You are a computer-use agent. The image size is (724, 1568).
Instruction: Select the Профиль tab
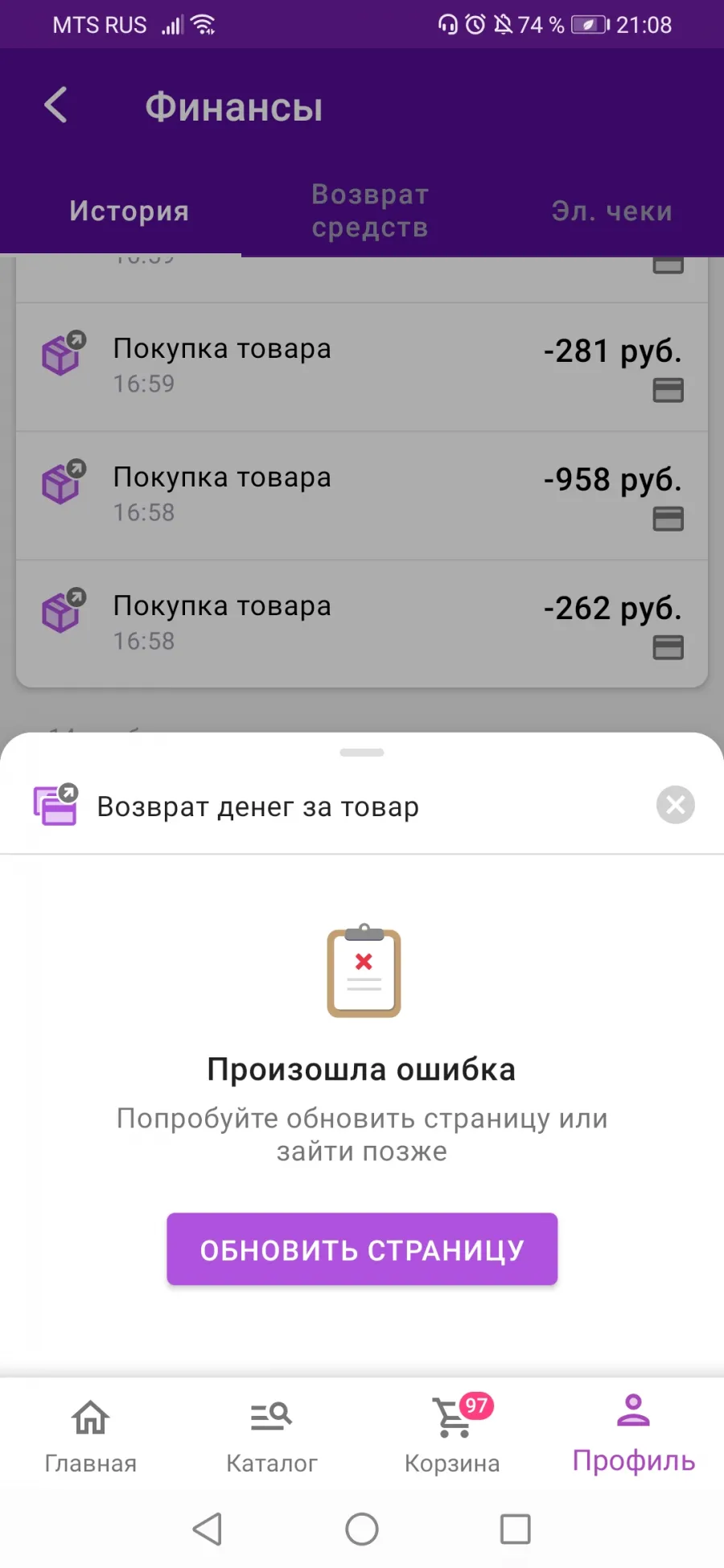633,1435
